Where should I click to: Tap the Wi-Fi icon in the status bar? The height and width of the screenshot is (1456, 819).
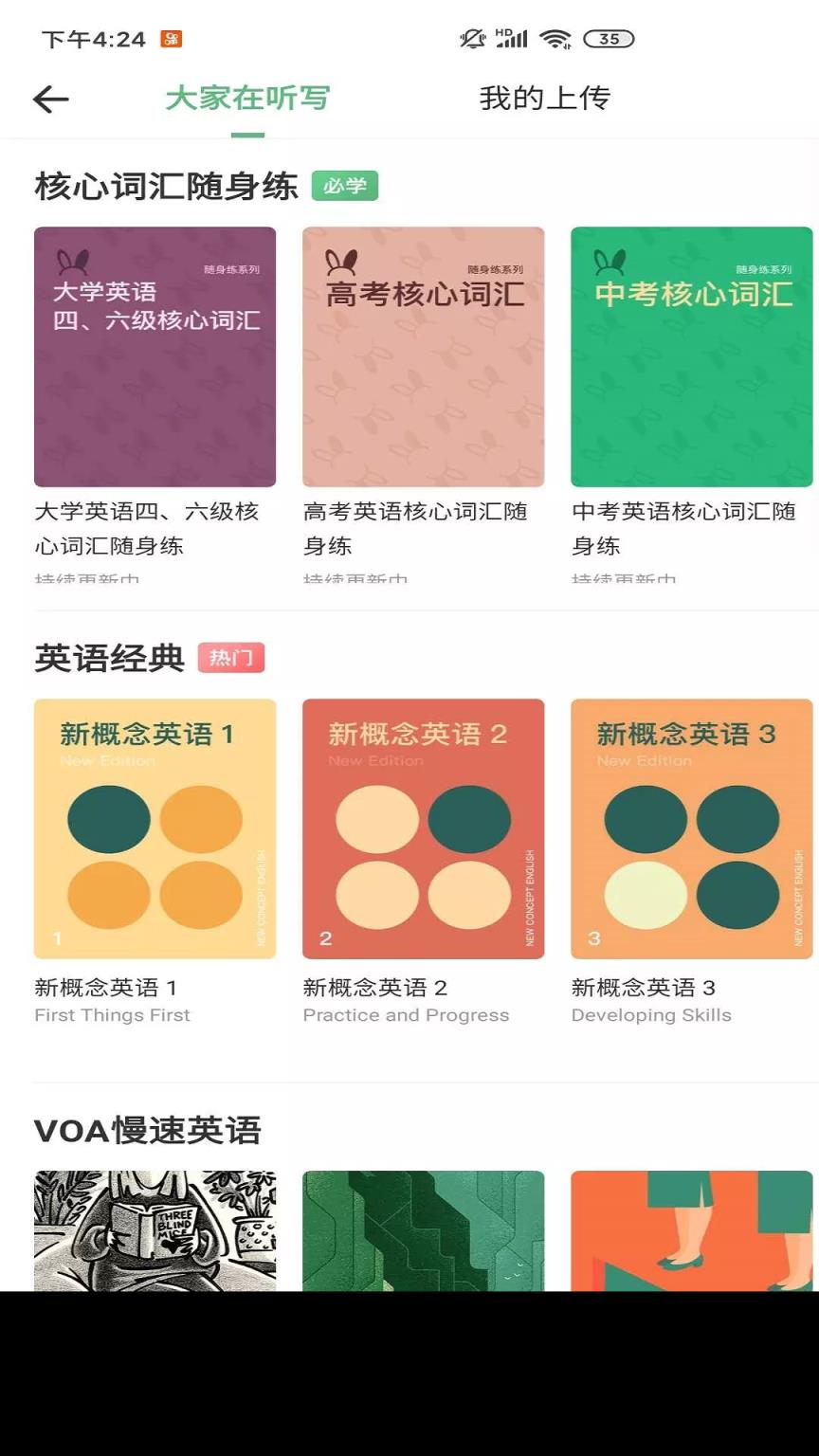[550, 39]
